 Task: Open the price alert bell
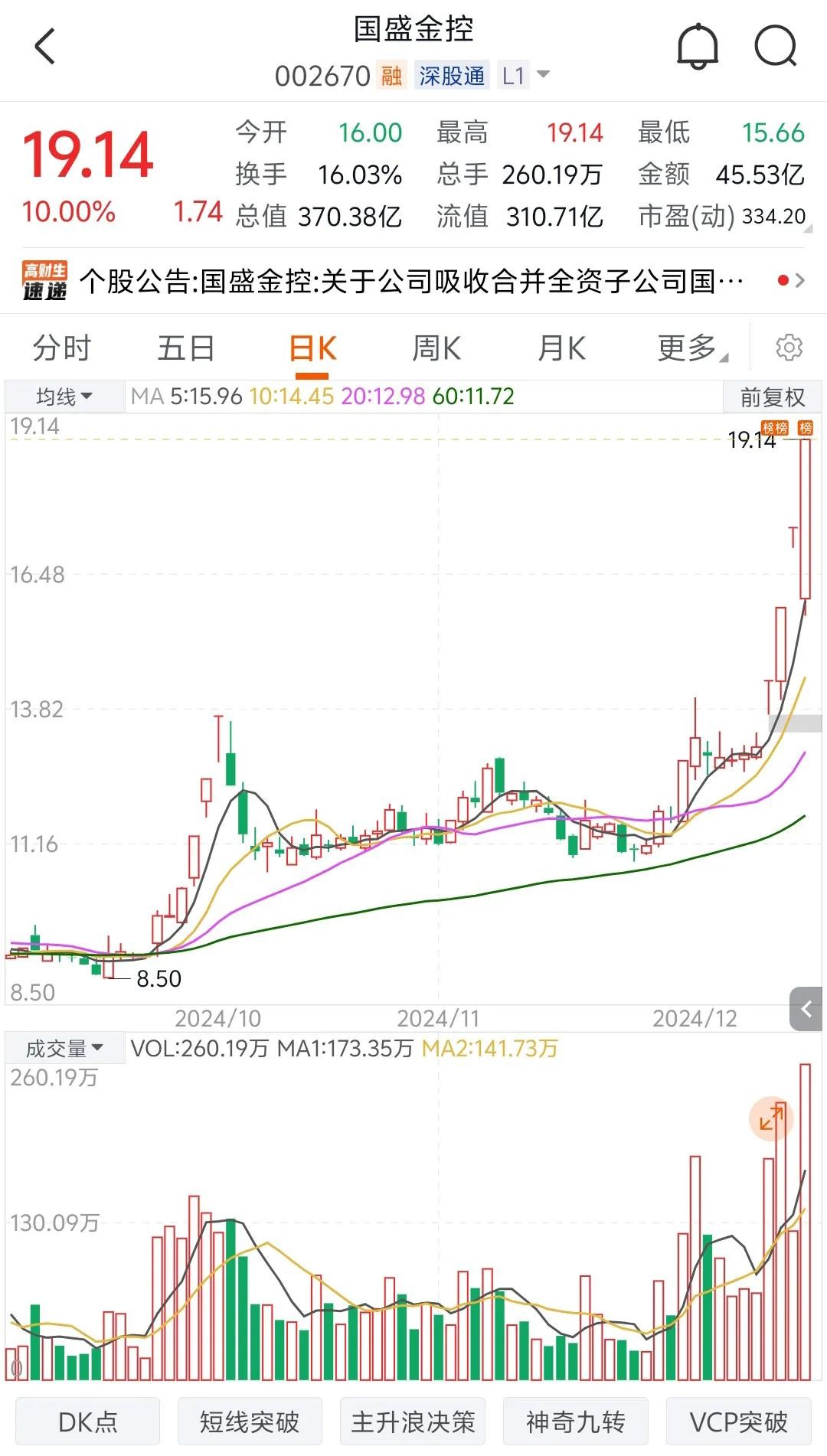tap(697, 47)
